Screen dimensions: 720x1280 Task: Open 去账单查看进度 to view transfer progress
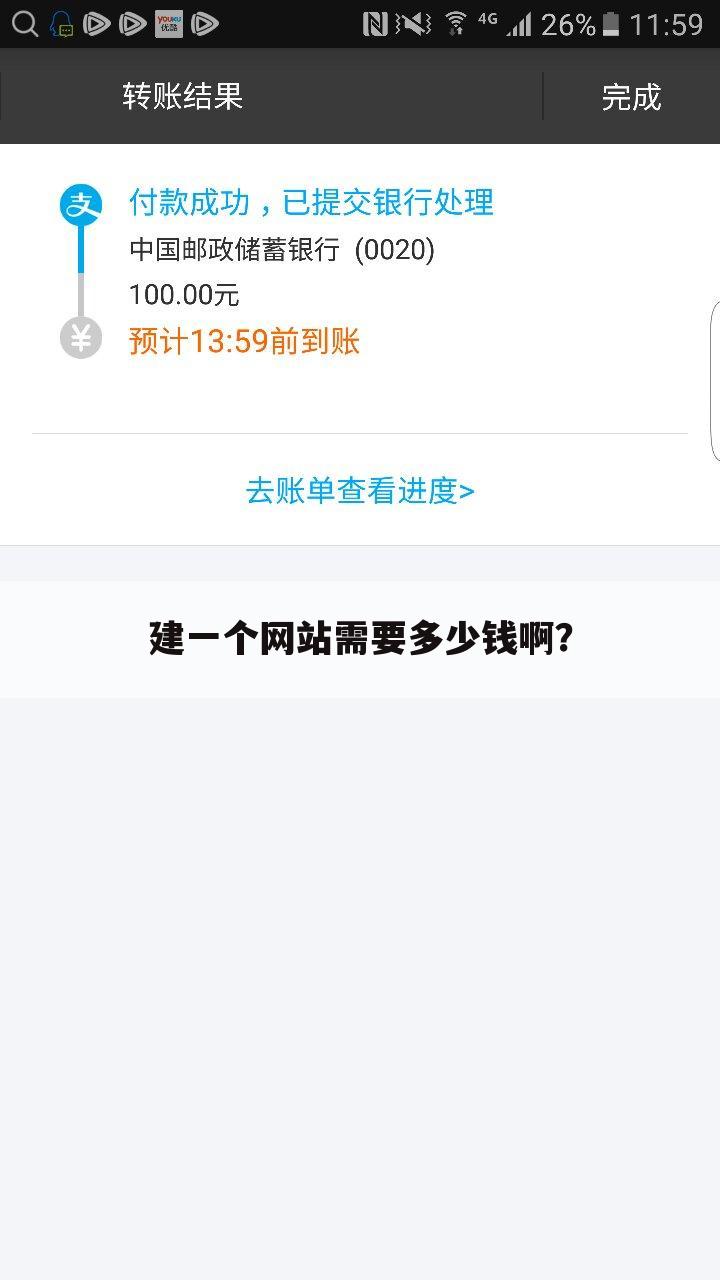click(360, 490)
